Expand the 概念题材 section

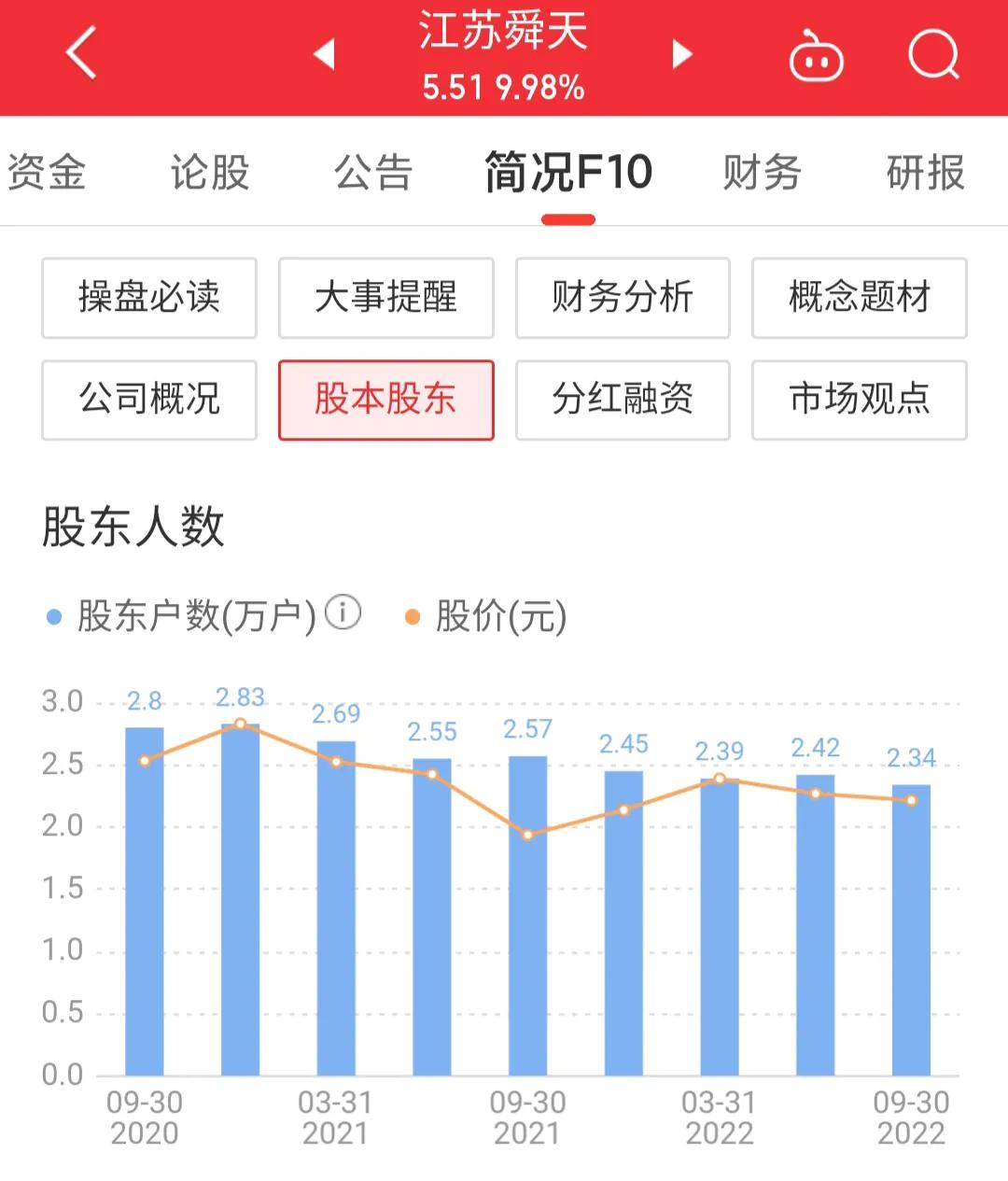pyautogui.click(x=859, y=299)
